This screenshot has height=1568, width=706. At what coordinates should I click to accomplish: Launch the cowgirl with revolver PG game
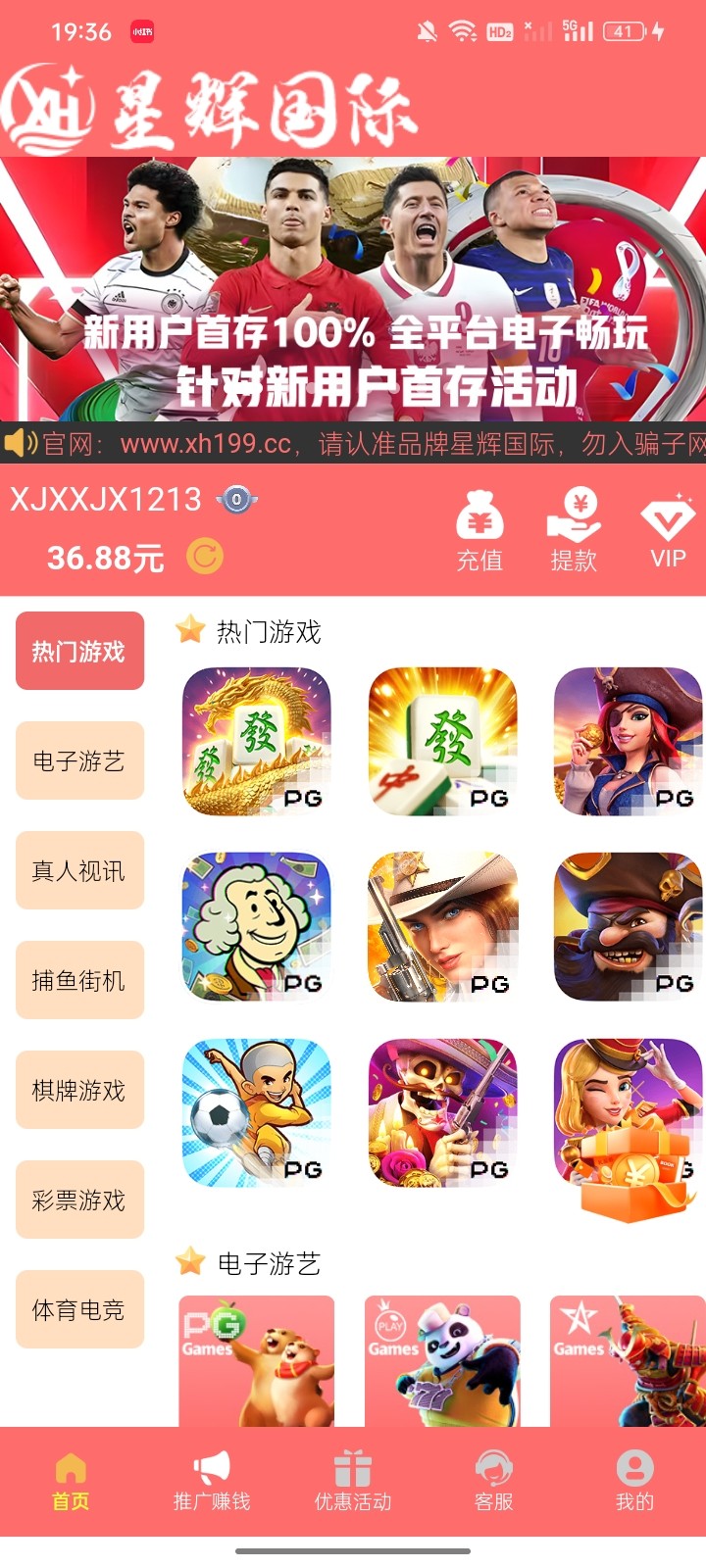(442, 927)
